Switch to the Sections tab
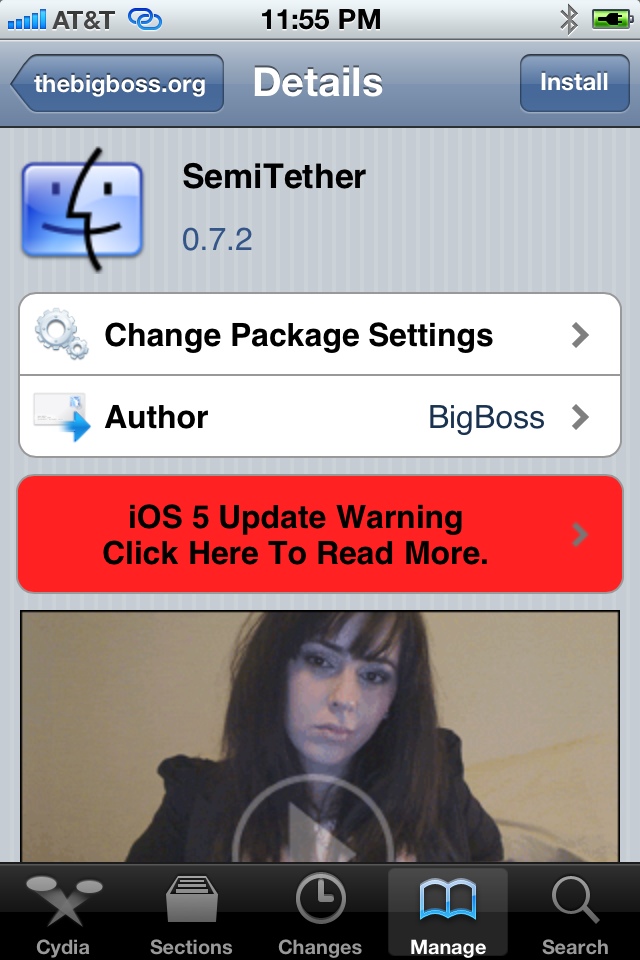The width and height of the screenshot is (640, 960). click(191, 912)
